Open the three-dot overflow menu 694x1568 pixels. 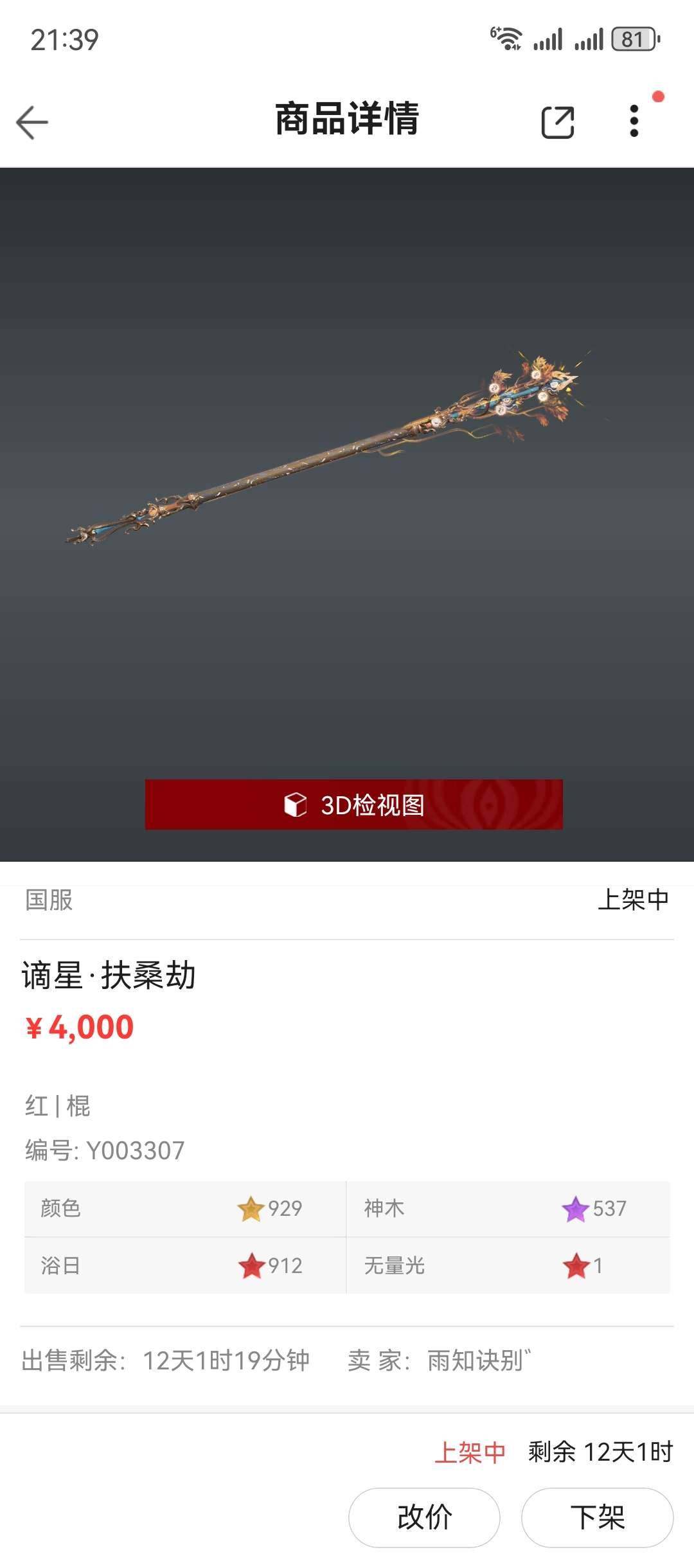point(635,121)
